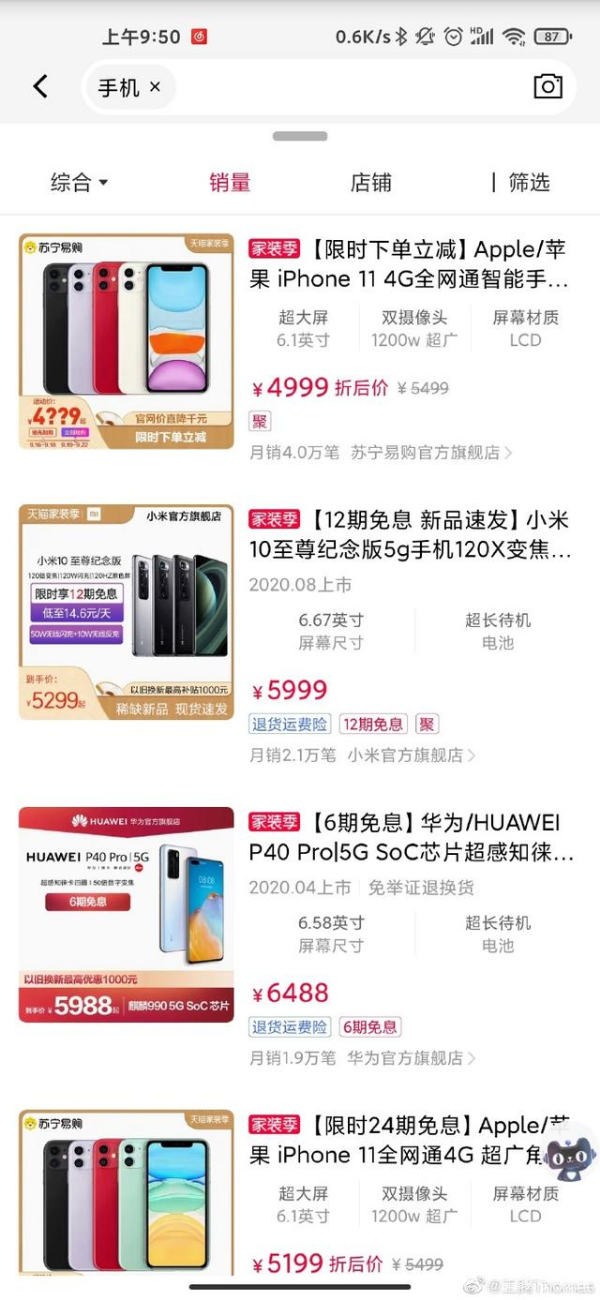The image size is (600, 1300).
Task: Open the iPhone 11 ¥5199 listing
Action: (400, 1140)
